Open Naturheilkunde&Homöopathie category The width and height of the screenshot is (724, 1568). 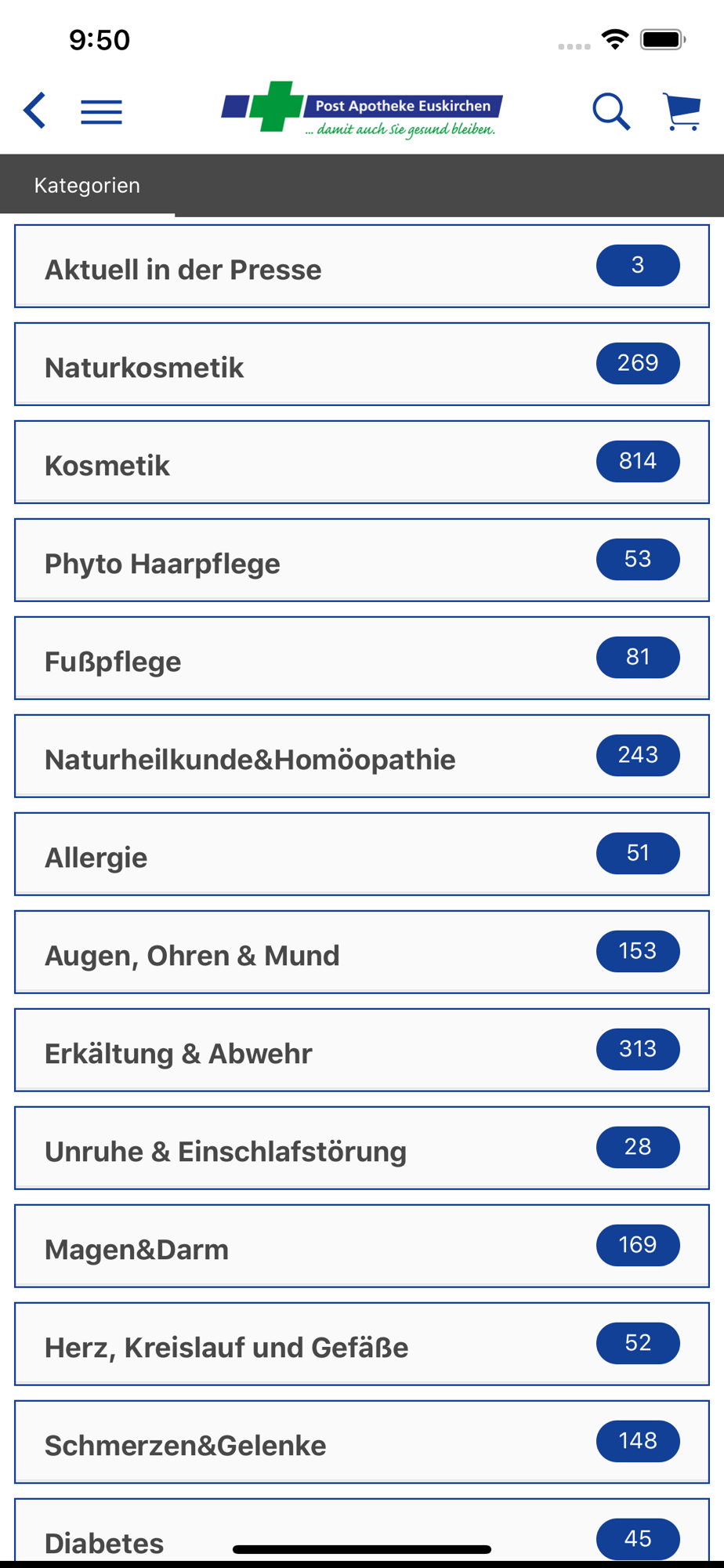coord(362,757)
